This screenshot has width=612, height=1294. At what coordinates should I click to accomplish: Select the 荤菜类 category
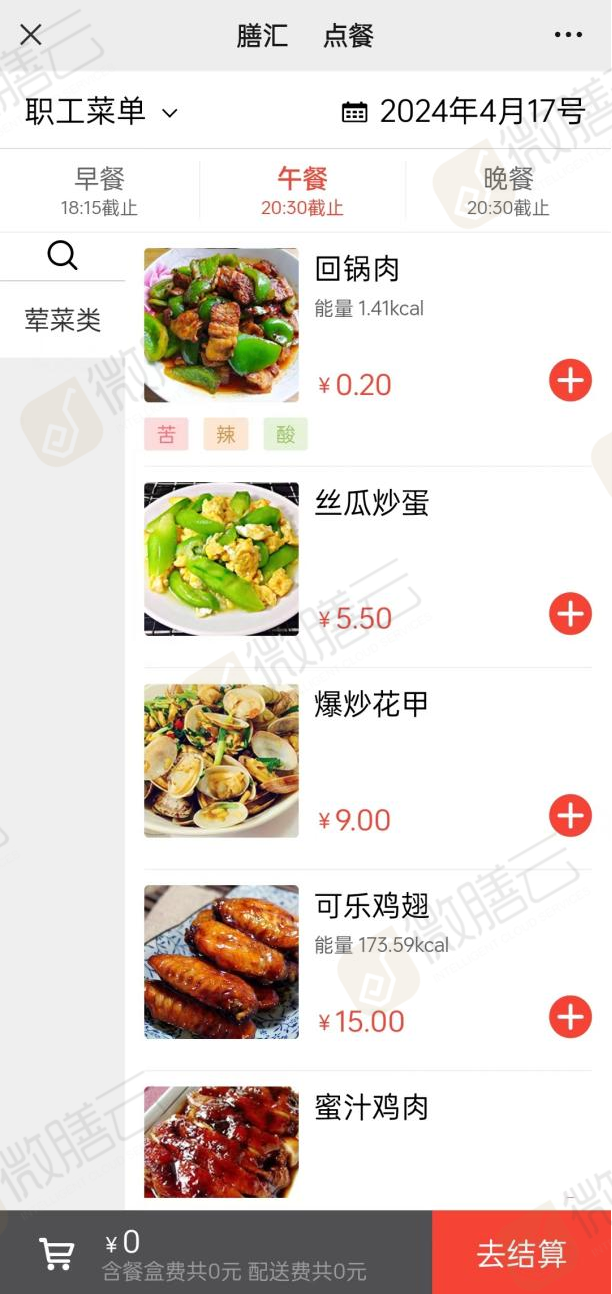coord(63,320)
